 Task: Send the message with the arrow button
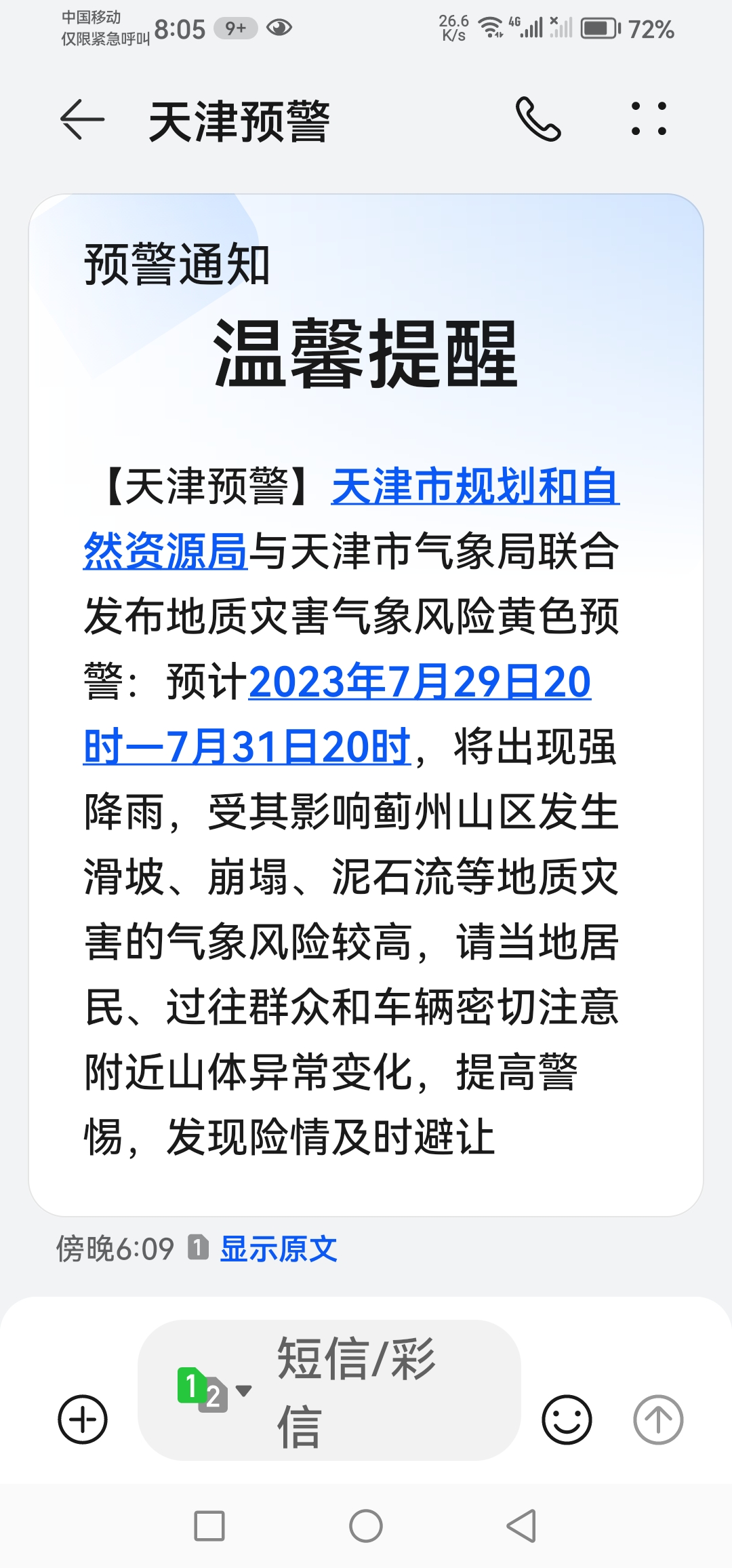pyautogui.click(x=657, y=1419)
